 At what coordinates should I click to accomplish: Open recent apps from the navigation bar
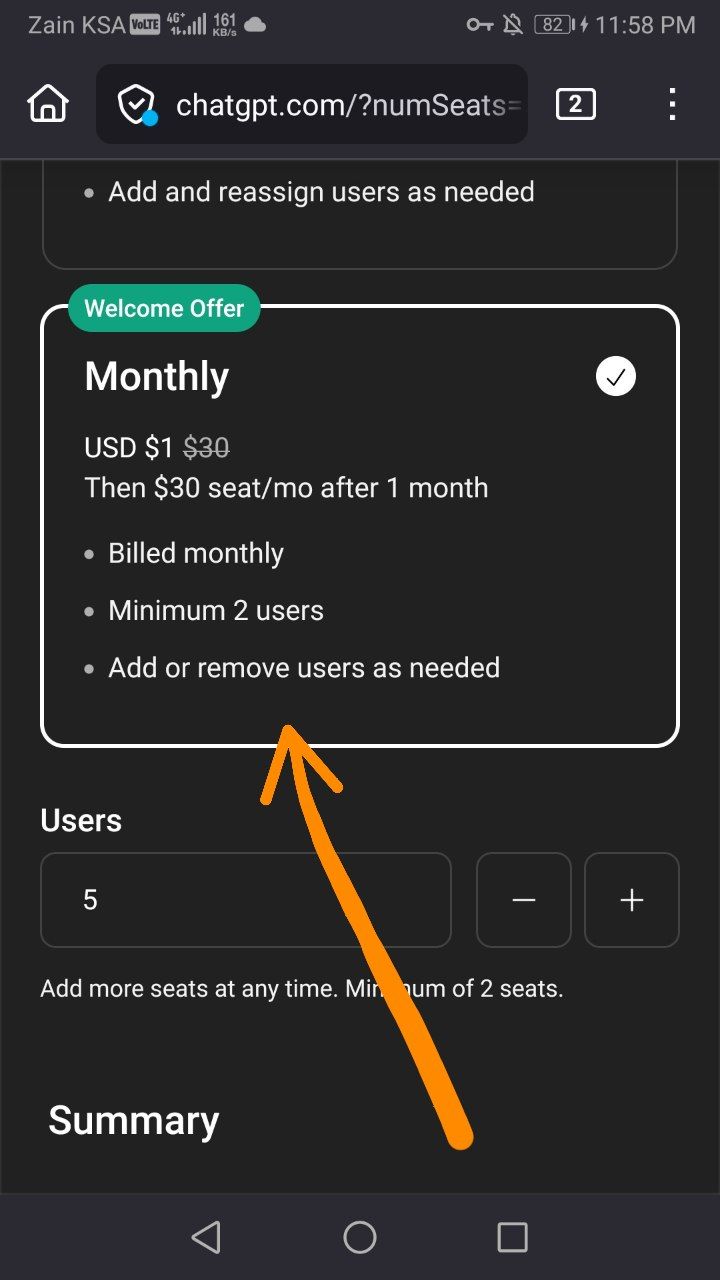[x=512, y=1238]
